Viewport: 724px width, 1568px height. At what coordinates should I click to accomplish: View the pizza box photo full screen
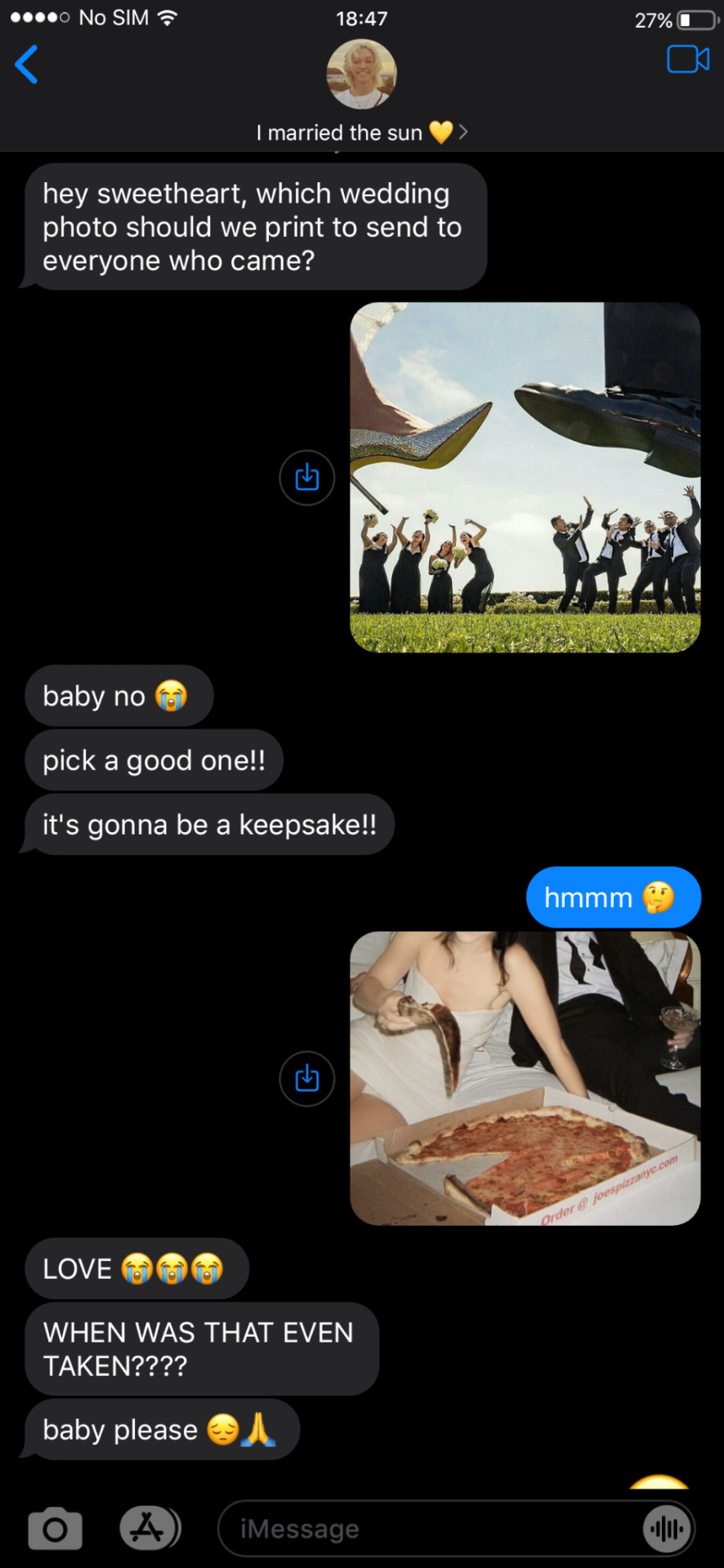525,1078
